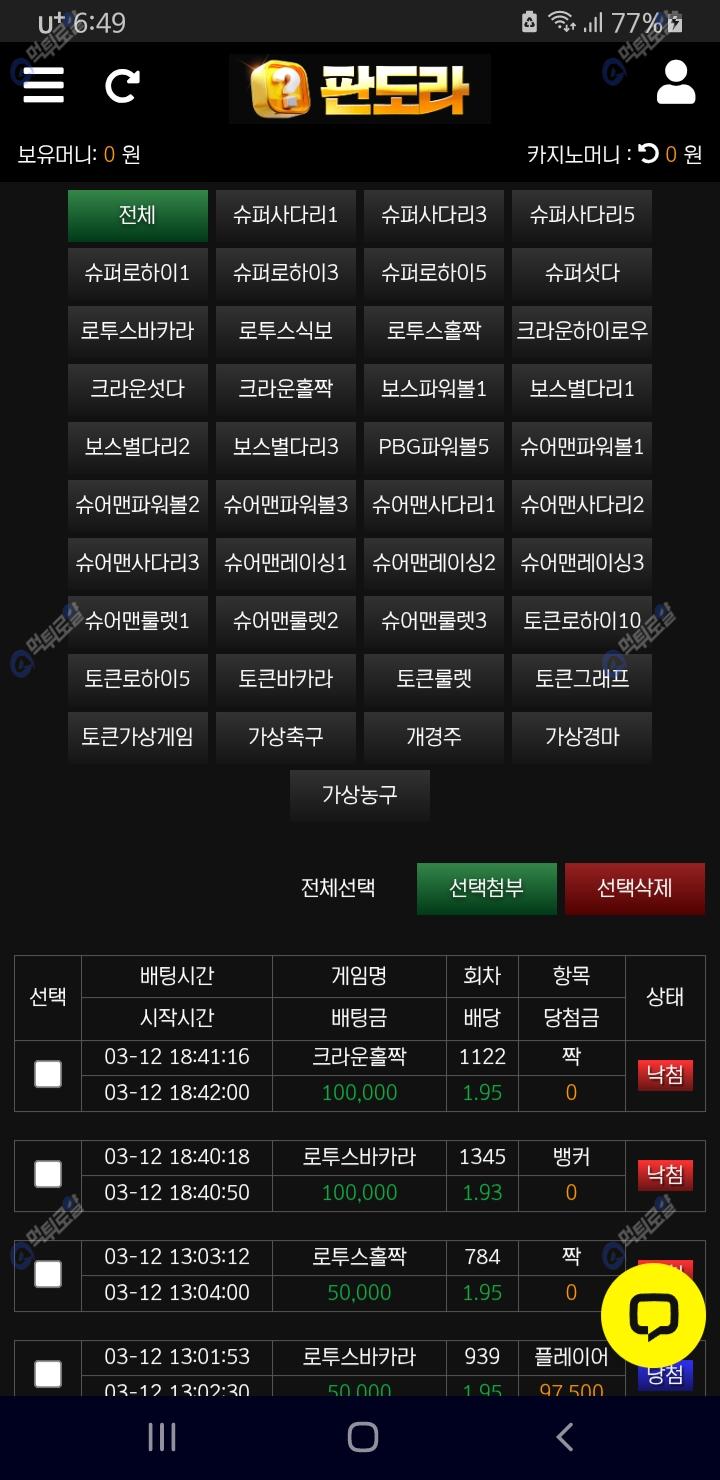Select the 전체 filter
Image resolution: width=720 pixels, height=1480 pixels.
click(138, 215)
